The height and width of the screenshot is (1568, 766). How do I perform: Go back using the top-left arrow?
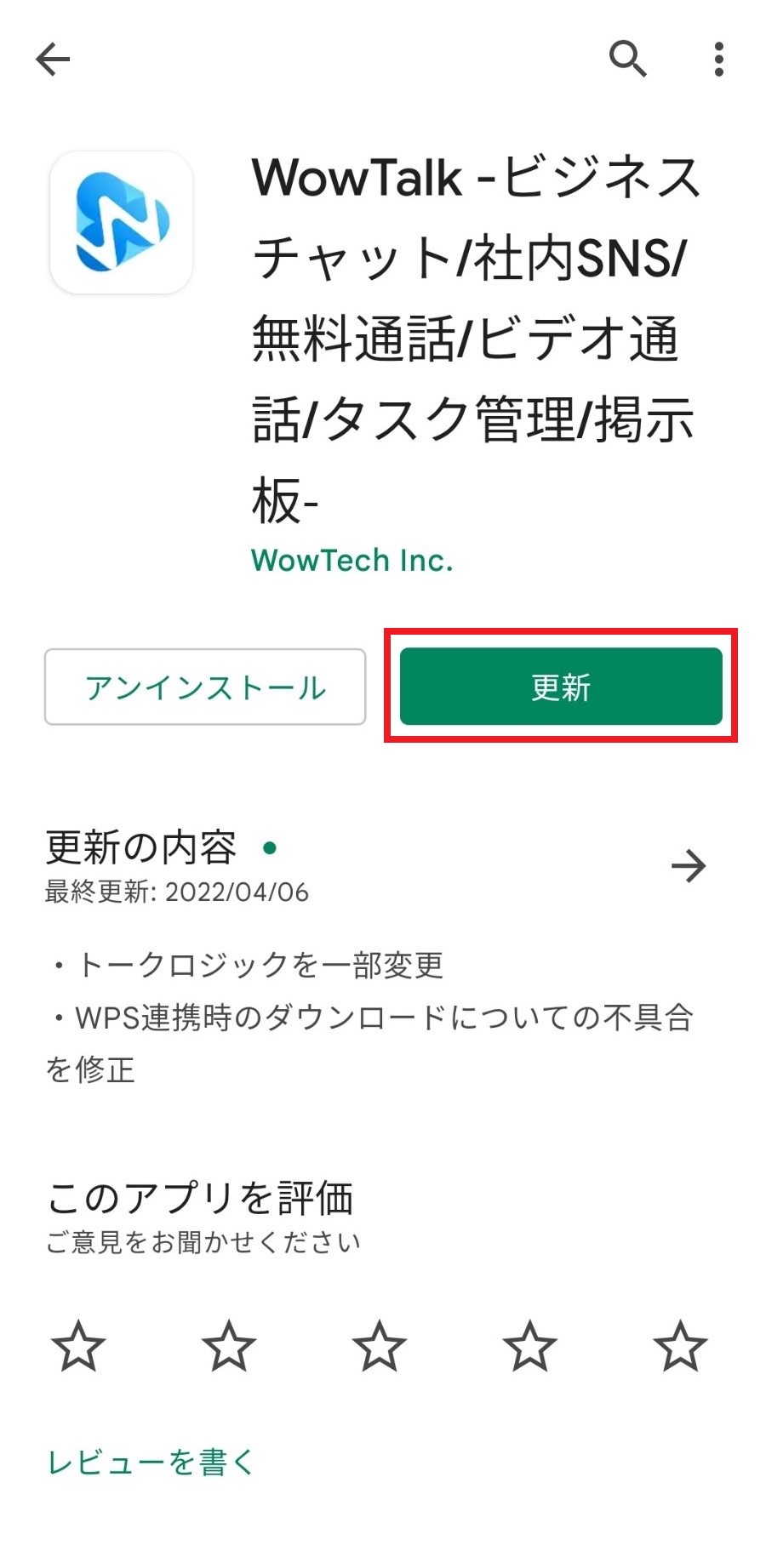click(x=53, y=60)
